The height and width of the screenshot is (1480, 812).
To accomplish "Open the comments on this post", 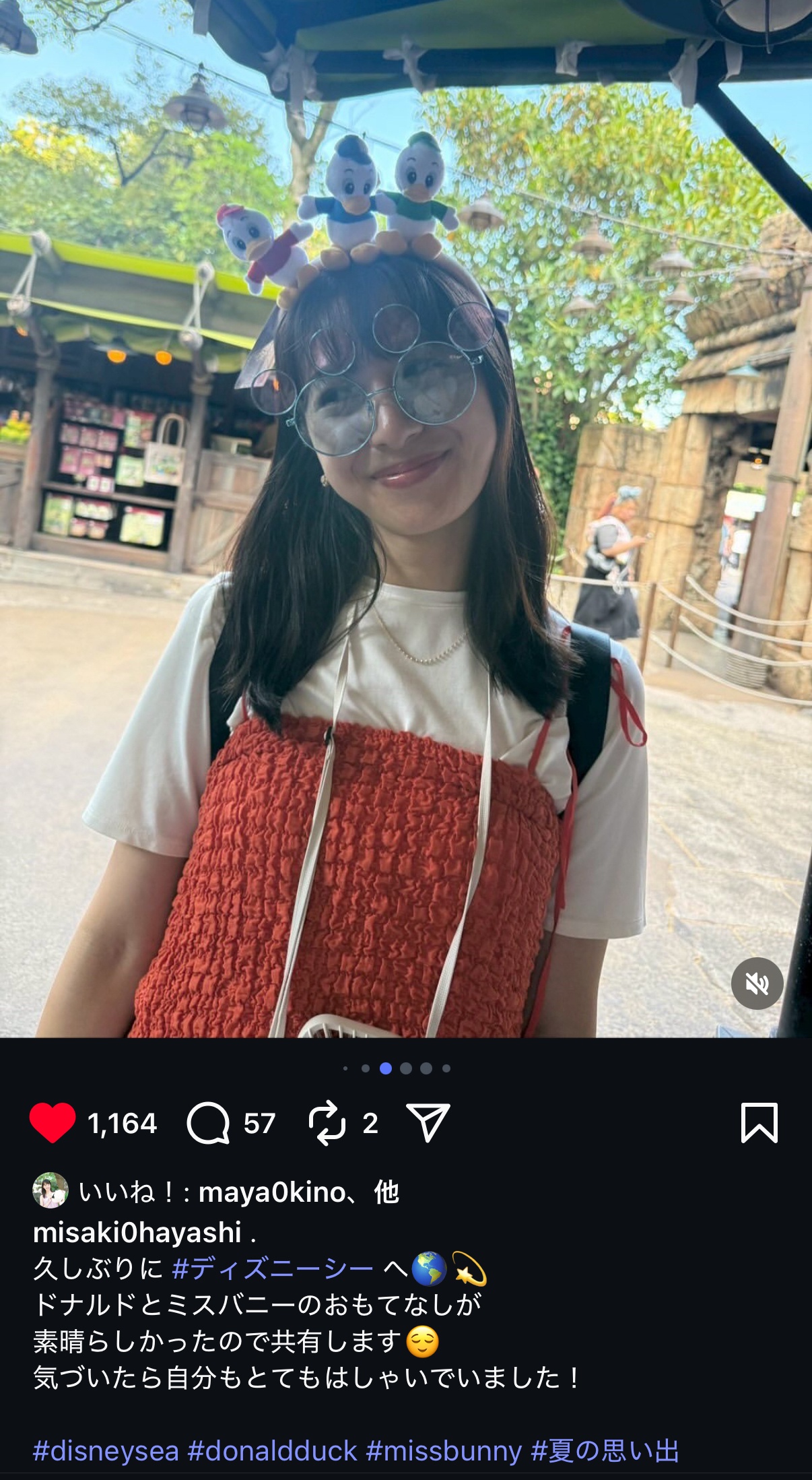I will click(208, 1123).
